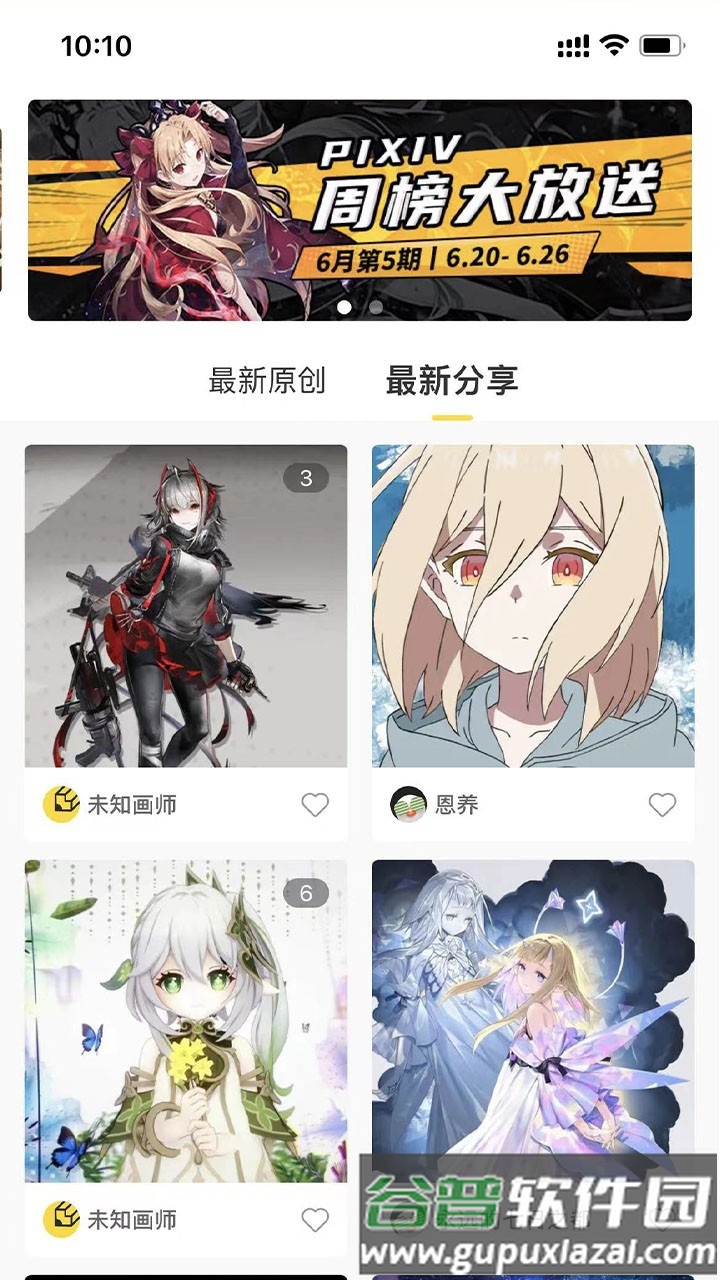Like the artwork by 恩养
This screenshot has width=720, height=1280.
[x=661, y=804]
